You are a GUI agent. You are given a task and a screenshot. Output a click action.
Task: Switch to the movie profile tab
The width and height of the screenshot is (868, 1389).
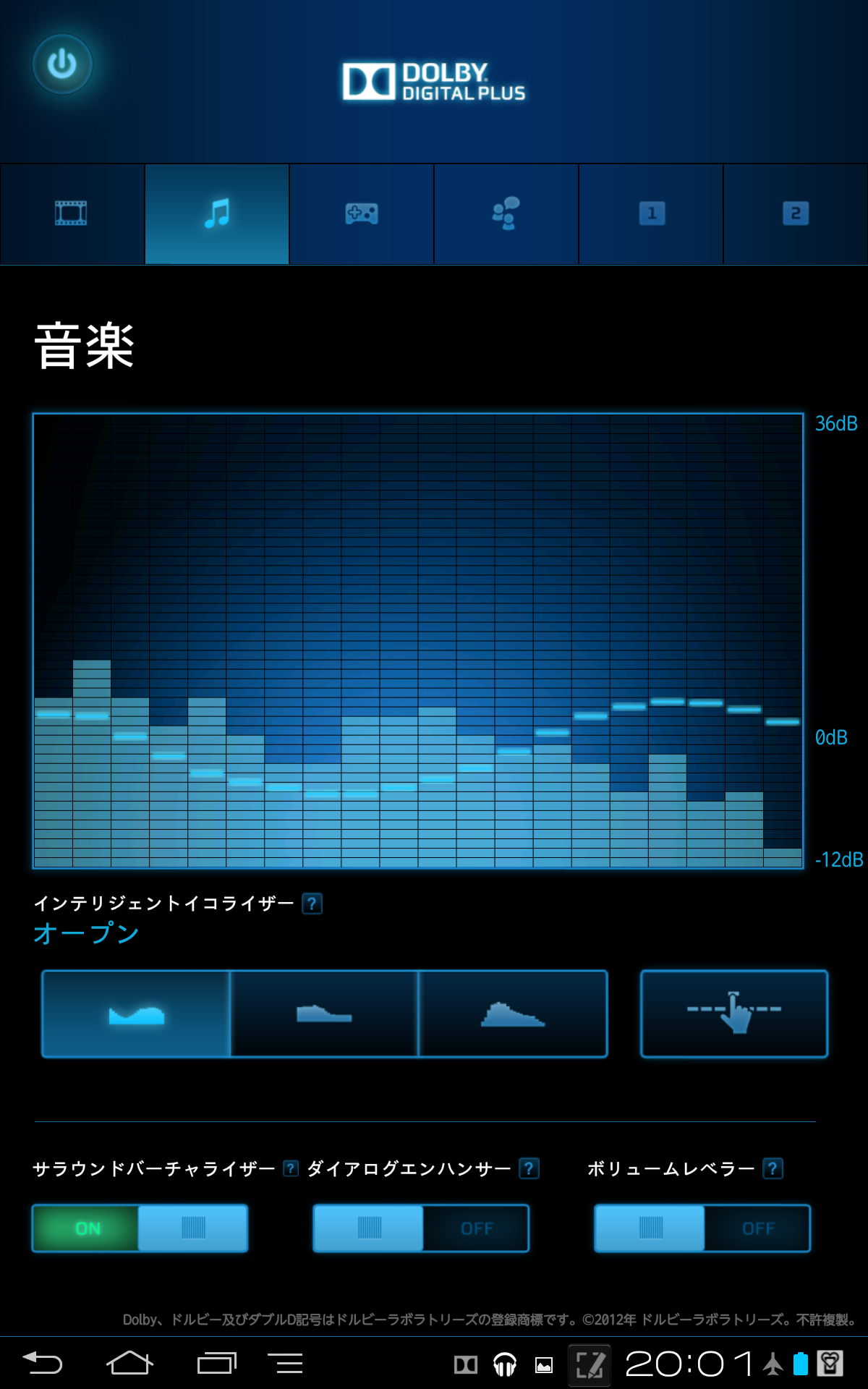pos(72,214)
